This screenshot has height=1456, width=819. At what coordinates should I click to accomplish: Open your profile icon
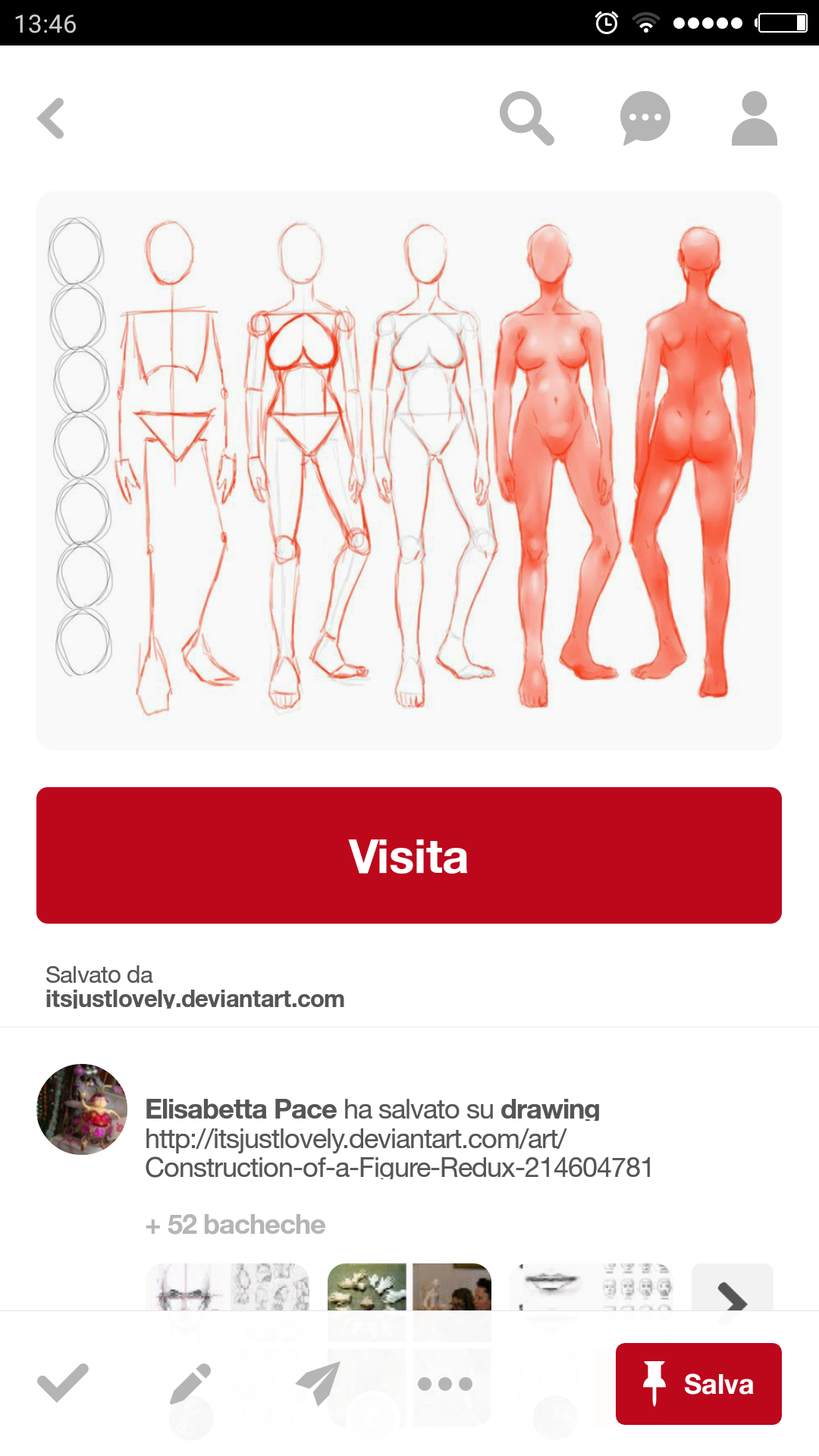754,118
